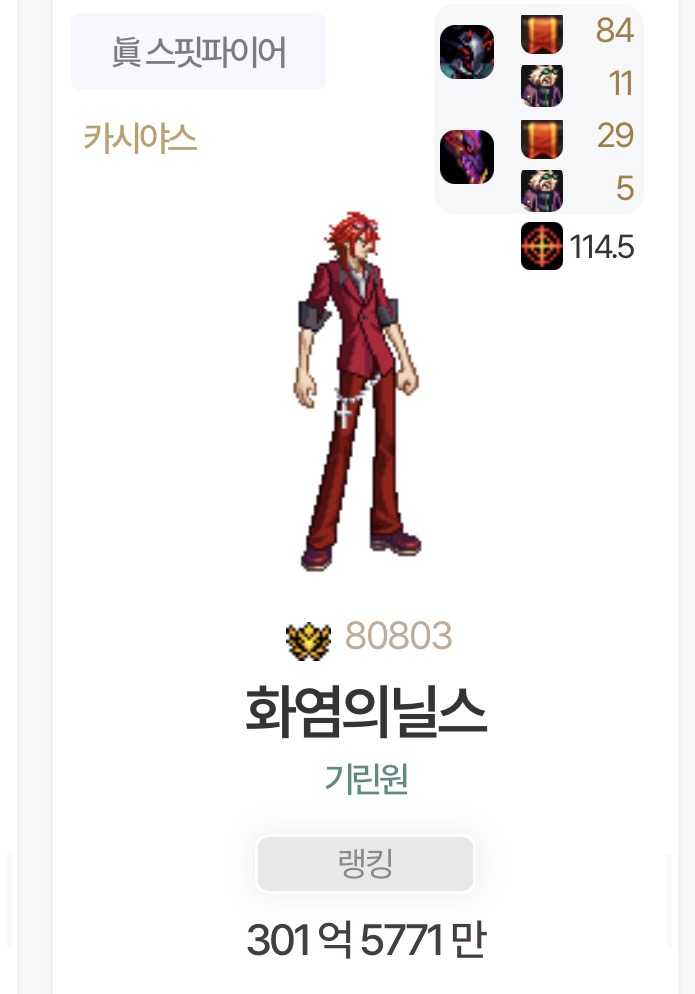Tap the 眞 스핏파이어 job chip

pyautogui.click(x=199, y=52)
